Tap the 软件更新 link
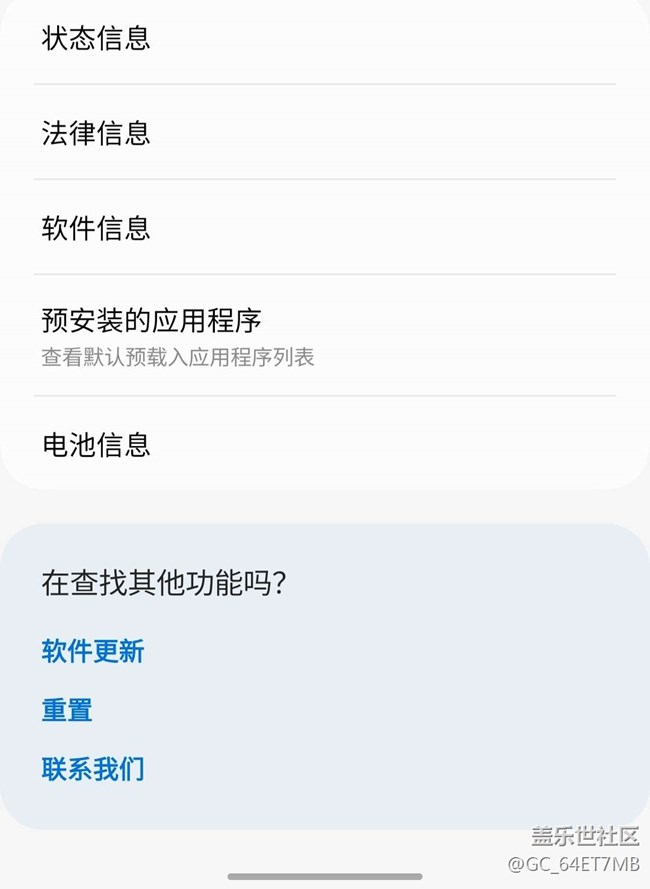650x889 pixels. click(93, 650)
